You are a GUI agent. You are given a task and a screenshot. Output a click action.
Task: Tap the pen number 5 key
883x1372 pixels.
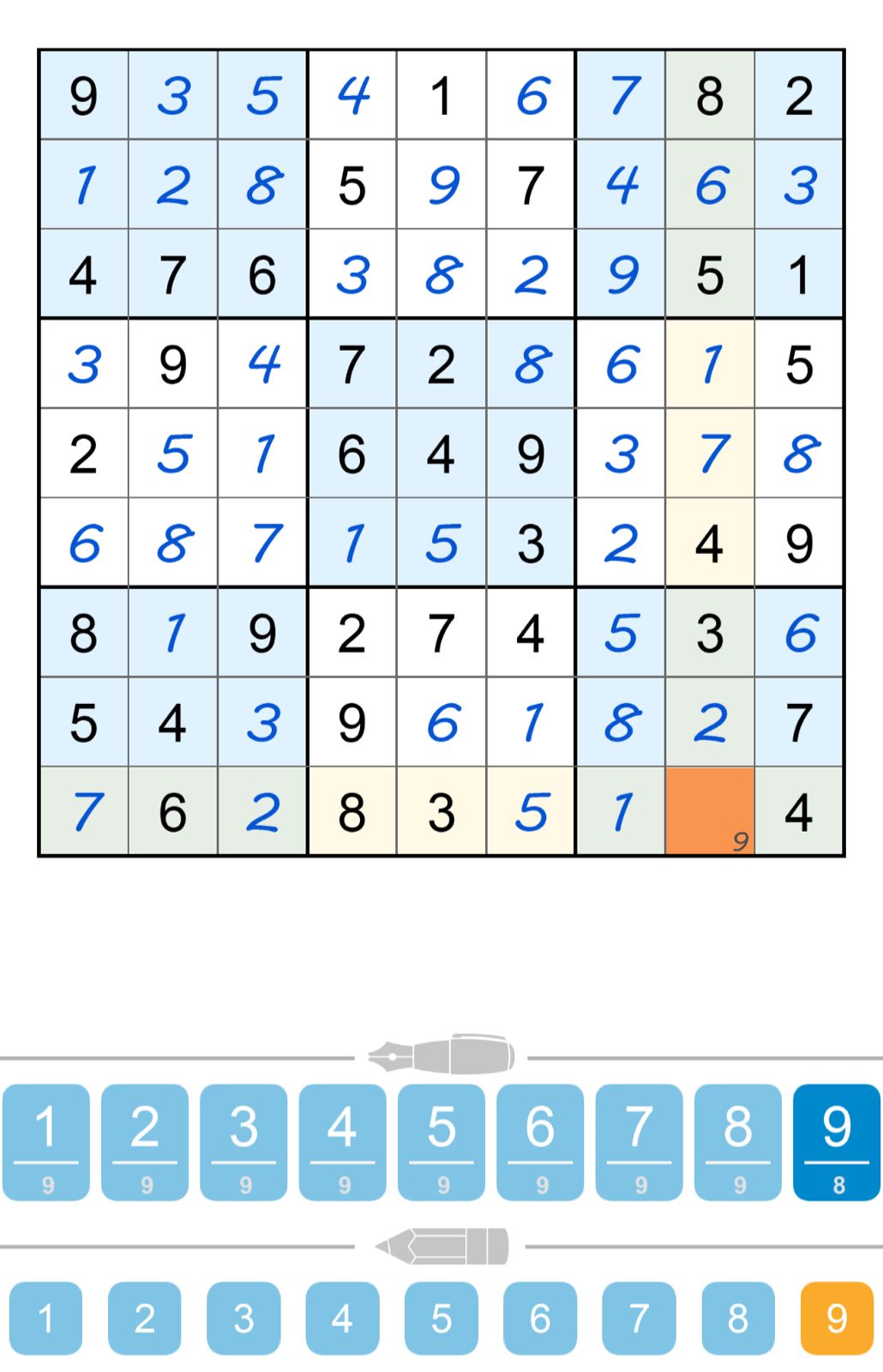(440, 1135)
